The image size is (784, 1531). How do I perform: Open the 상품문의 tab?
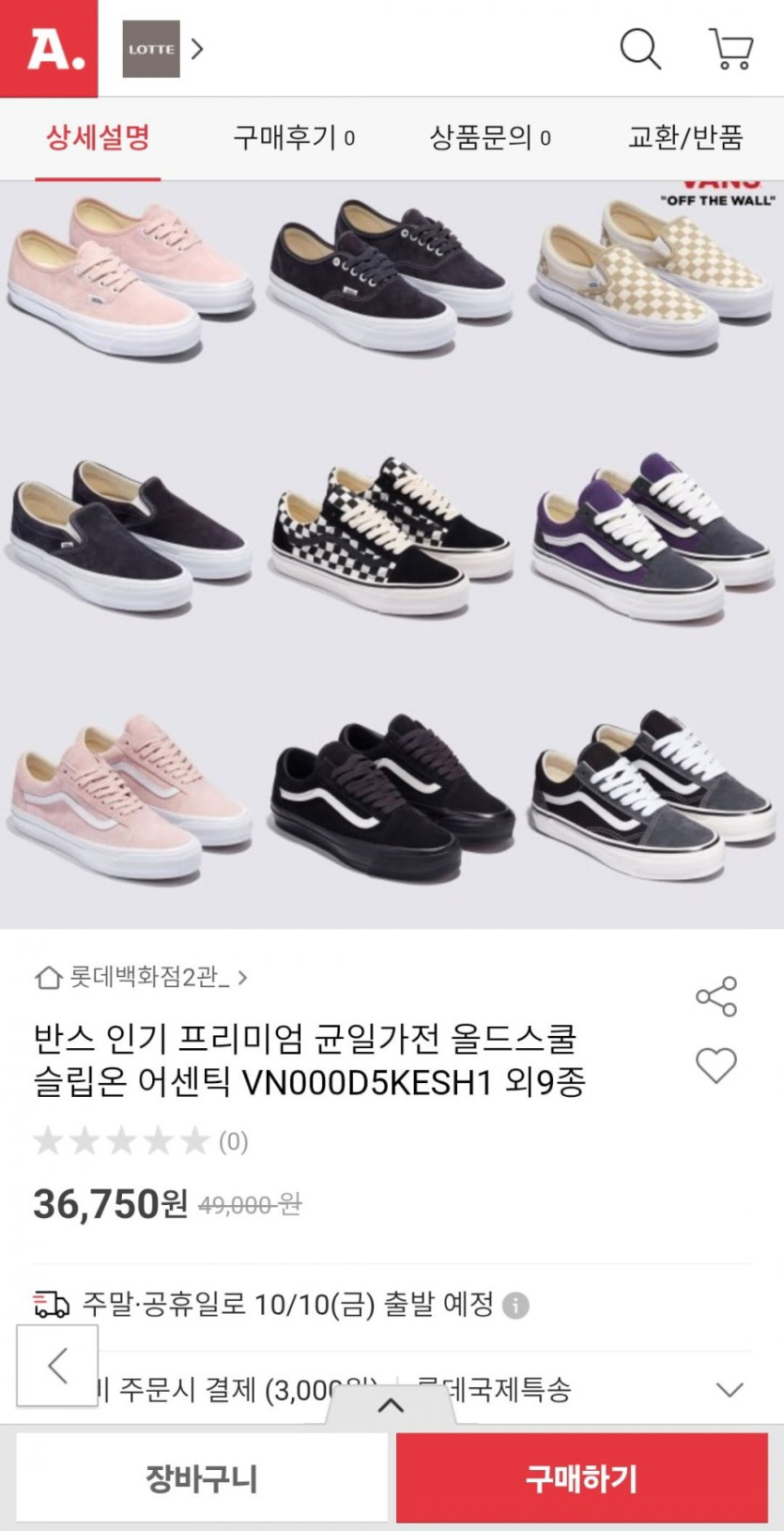[x=489, y=138]
